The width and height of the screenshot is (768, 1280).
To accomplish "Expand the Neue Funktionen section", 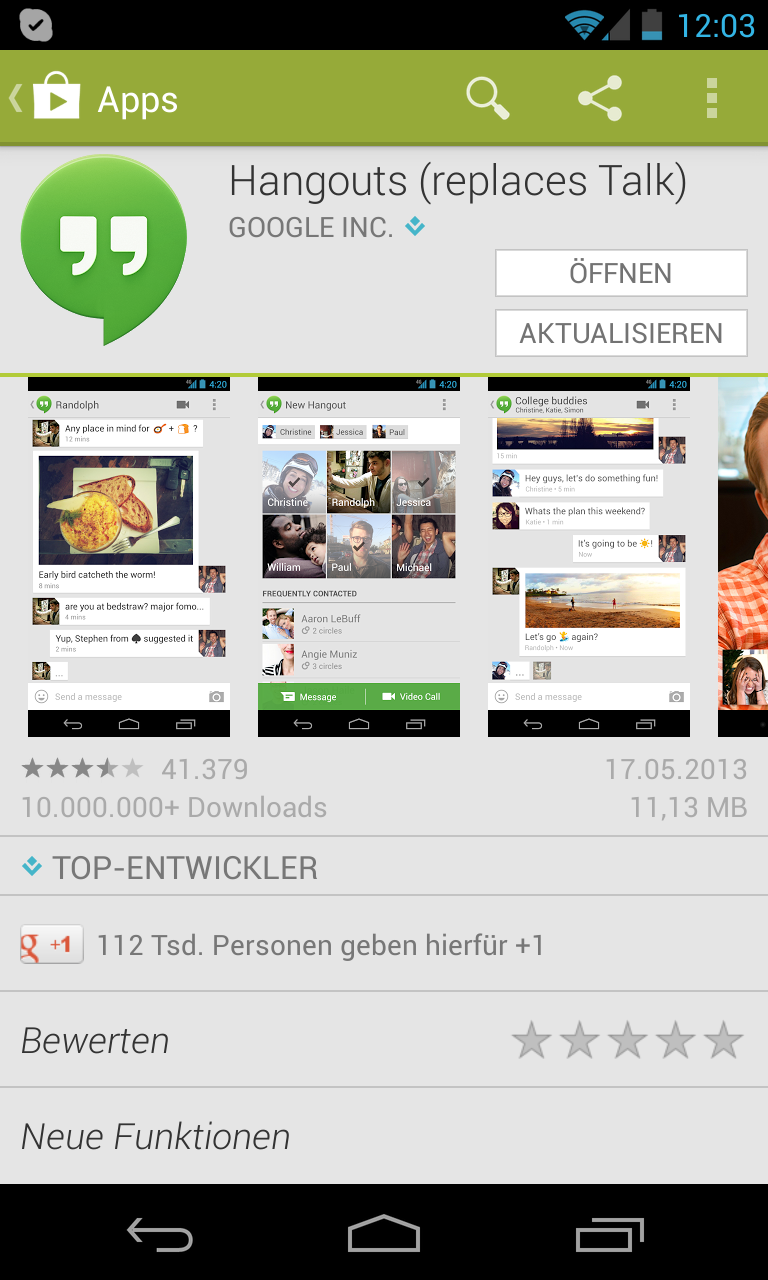I will pos(156,1136).
